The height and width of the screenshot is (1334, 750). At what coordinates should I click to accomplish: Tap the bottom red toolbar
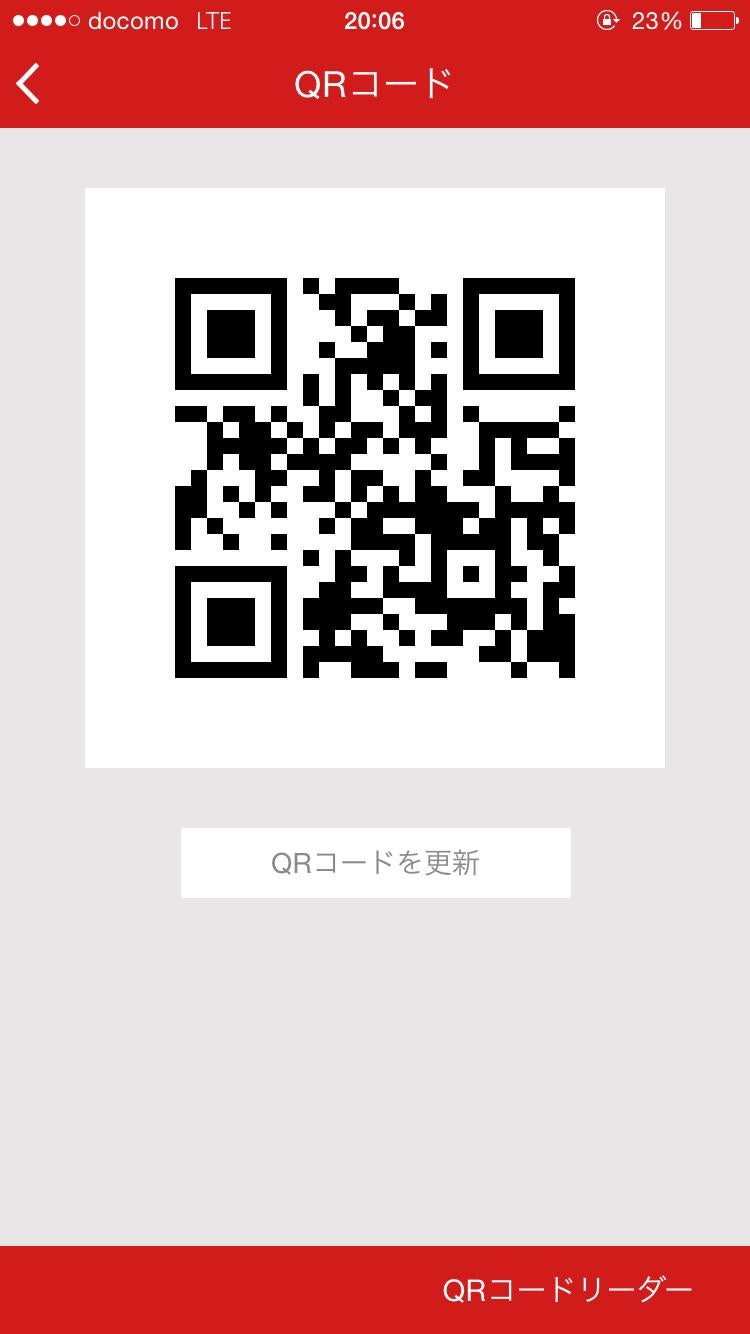coord(200,1291)
